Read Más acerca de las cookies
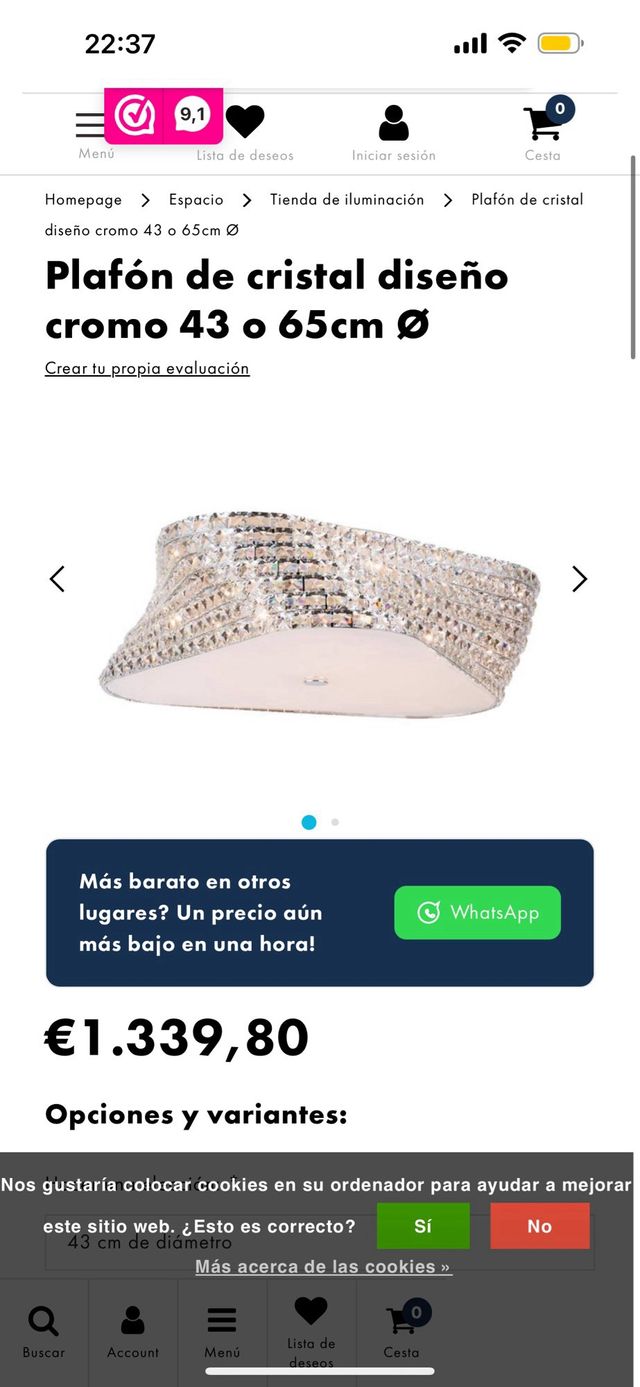This screenshot has height=1387, width=640. point(323,1267)
